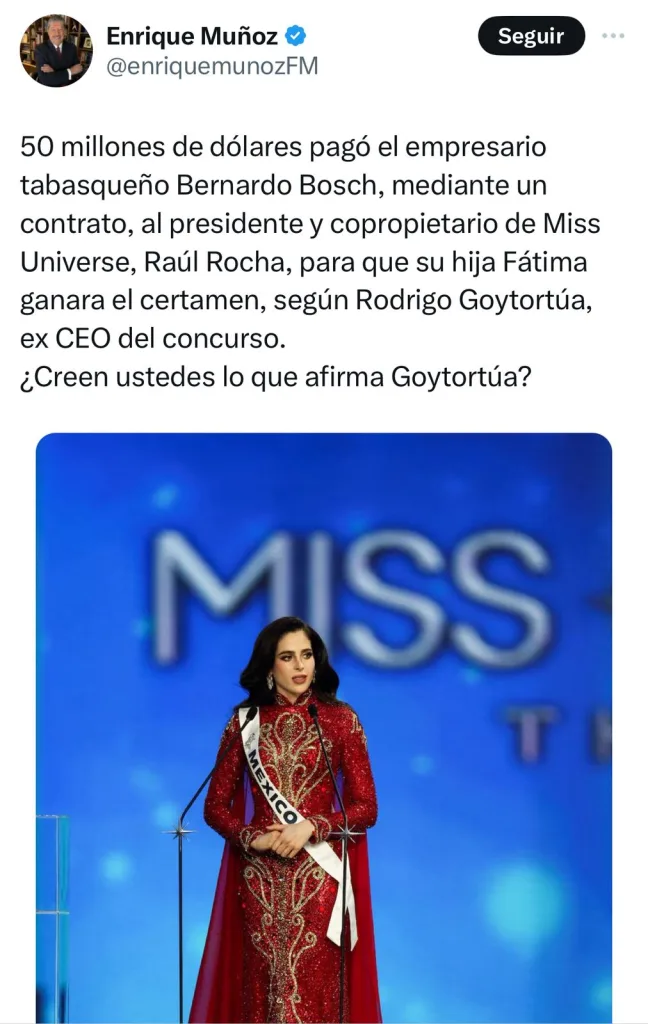
Task: Open the tweet's three-dot overflow menu
Action: coord(613,36)
